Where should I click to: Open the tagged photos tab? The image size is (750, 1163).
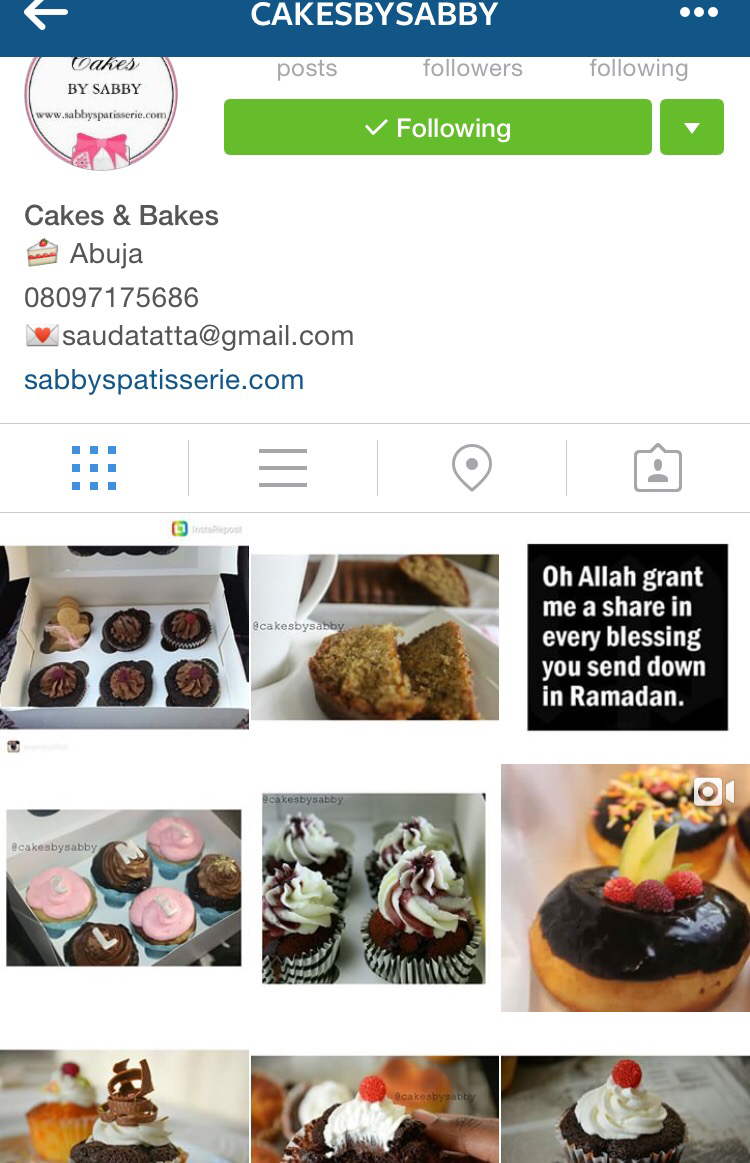tap(657, 468)
